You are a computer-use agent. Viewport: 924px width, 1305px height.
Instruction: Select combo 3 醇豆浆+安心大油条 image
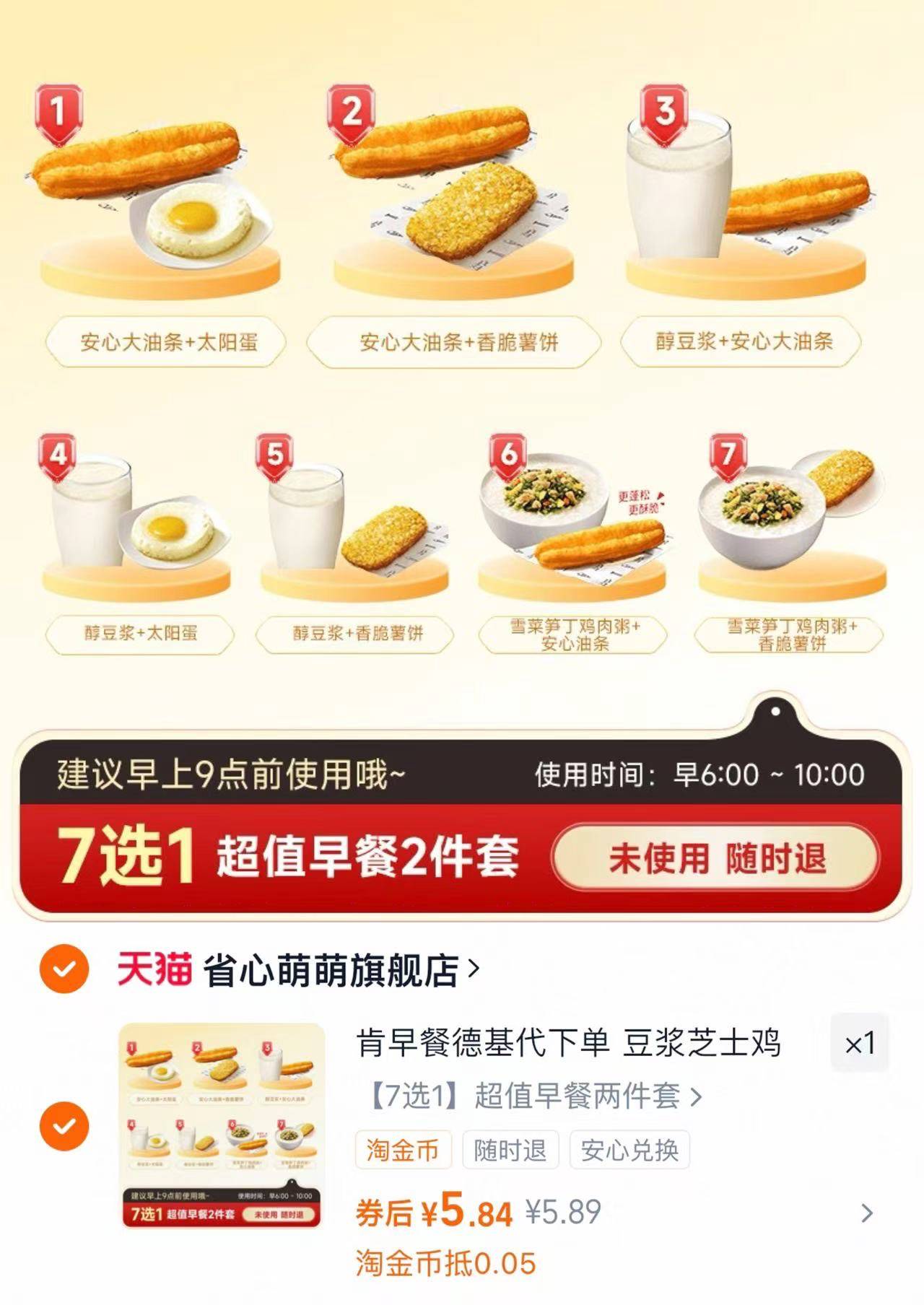tap(744, 202)
